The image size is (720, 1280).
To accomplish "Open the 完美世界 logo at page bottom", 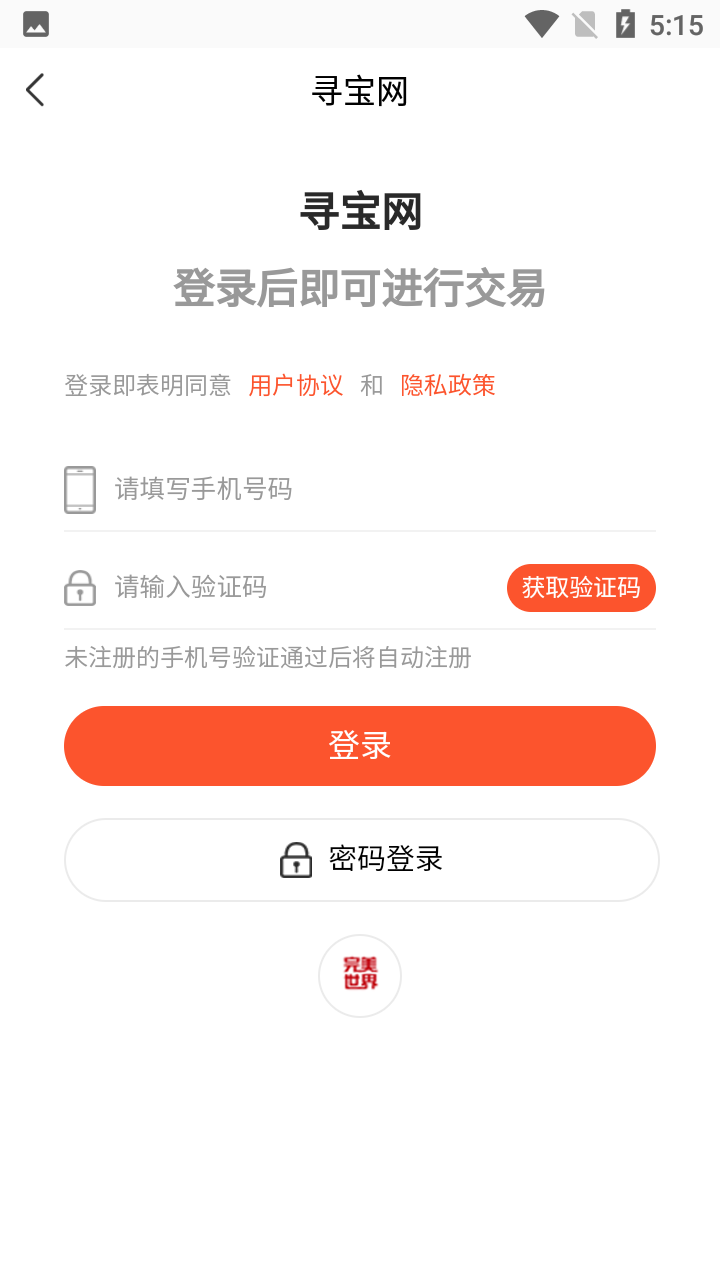I will click(359, 975).
